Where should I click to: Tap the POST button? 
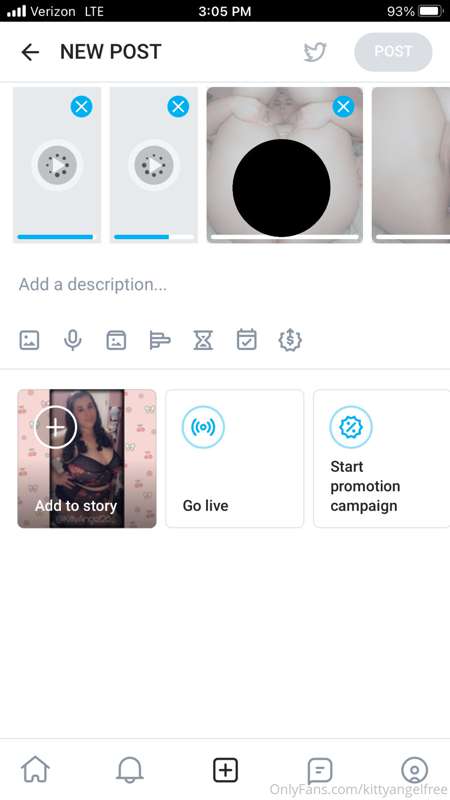(x=393, y=52)
